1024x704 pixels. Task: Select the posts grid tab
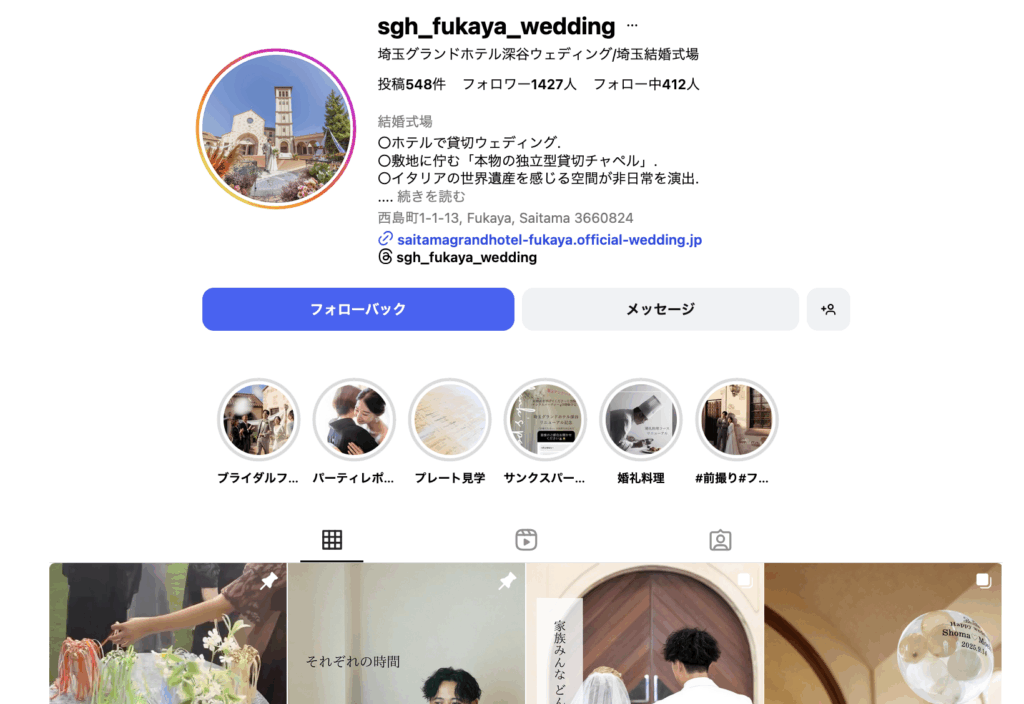point(332,540)
